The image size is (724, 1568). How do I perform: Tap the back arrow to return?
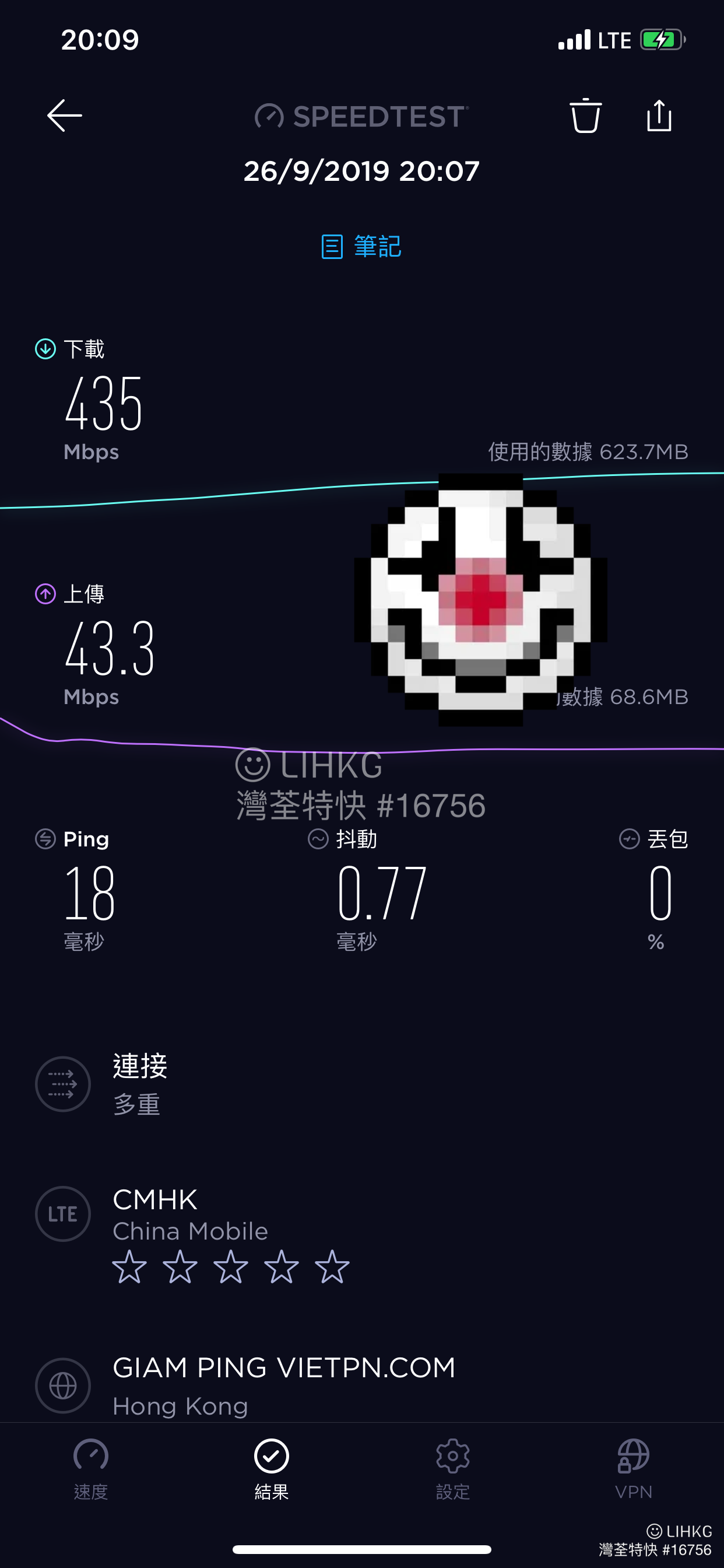click(x=65, y=116)
